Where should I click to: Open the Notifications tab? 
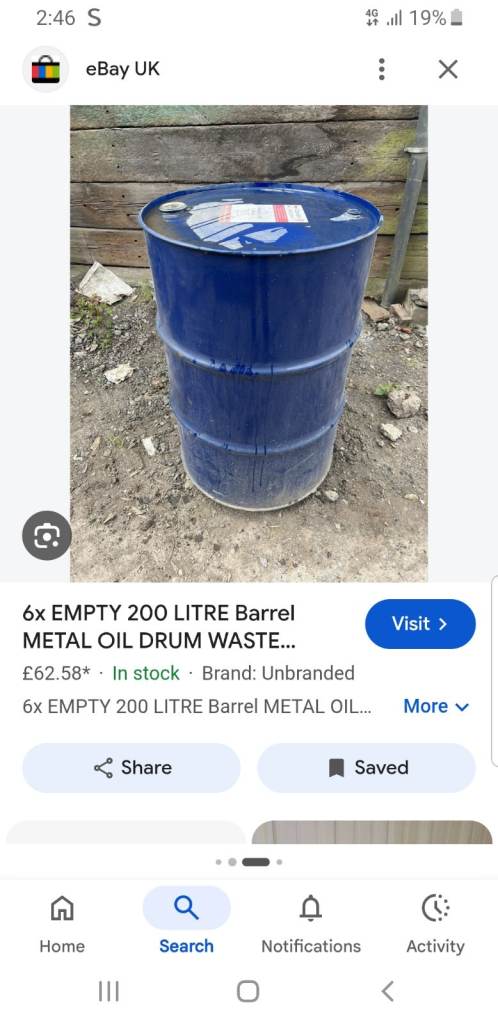311,924
